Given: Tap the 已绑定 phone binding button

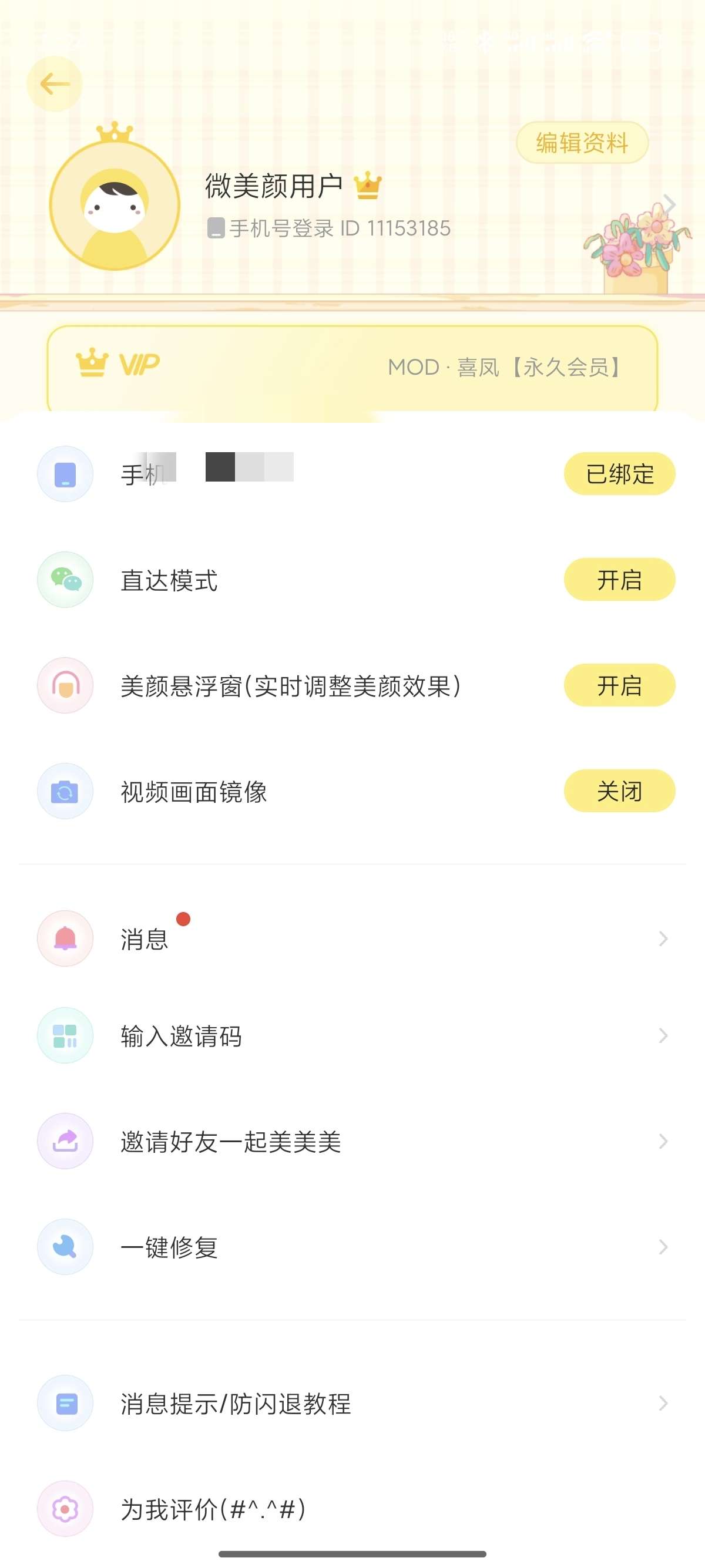Looking at the screenshot, I should click(x=619, y=474).
